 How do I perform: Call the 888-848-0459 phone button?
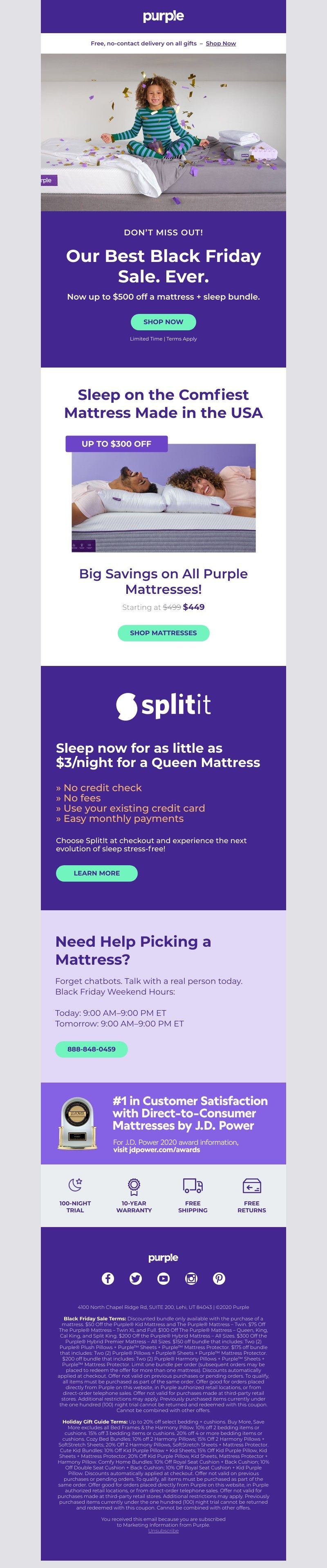point(91,1049)
